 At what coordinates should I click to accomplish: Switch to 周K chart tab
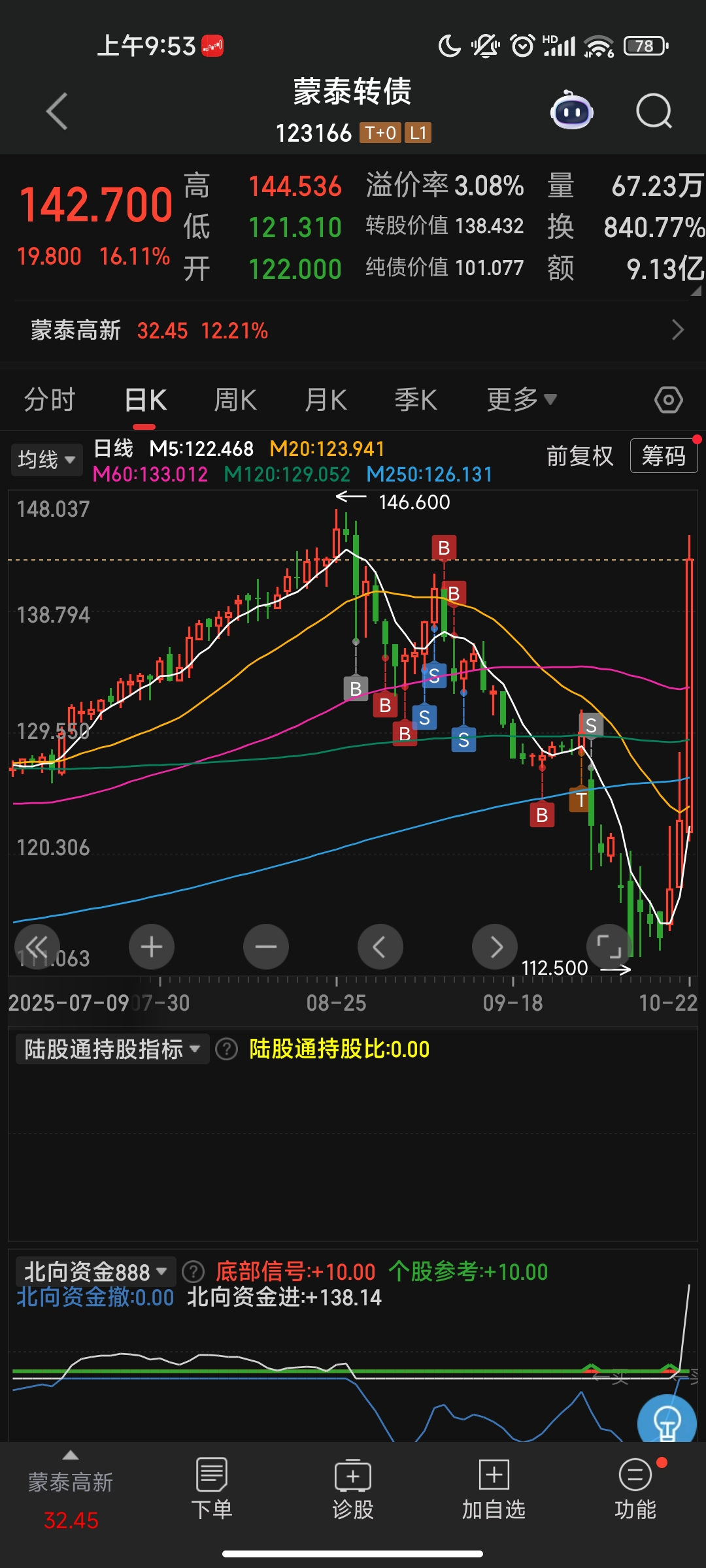[235, 400]
